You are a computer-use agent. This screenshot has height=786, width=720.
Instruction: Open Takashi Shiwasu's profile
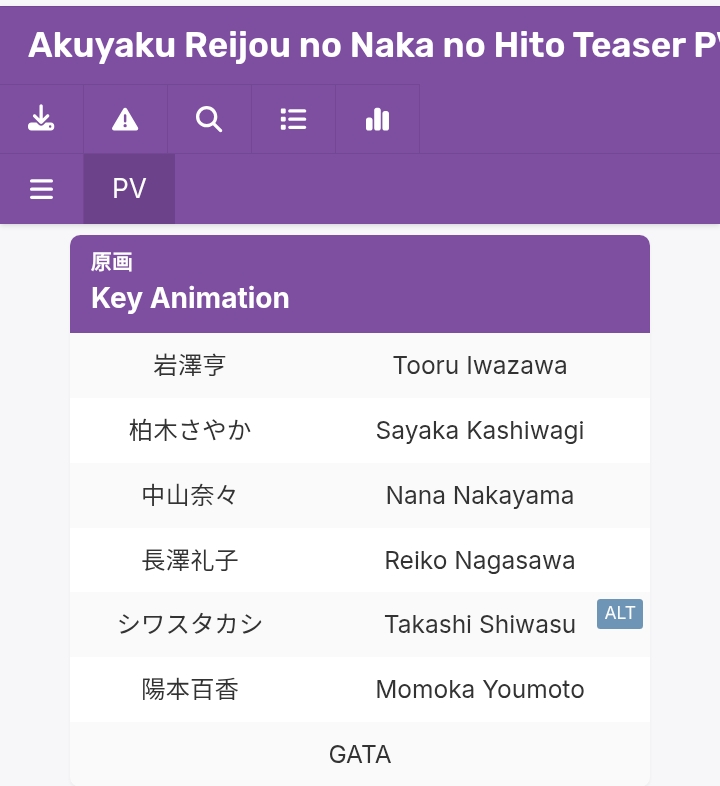click(x=480, y=625)
